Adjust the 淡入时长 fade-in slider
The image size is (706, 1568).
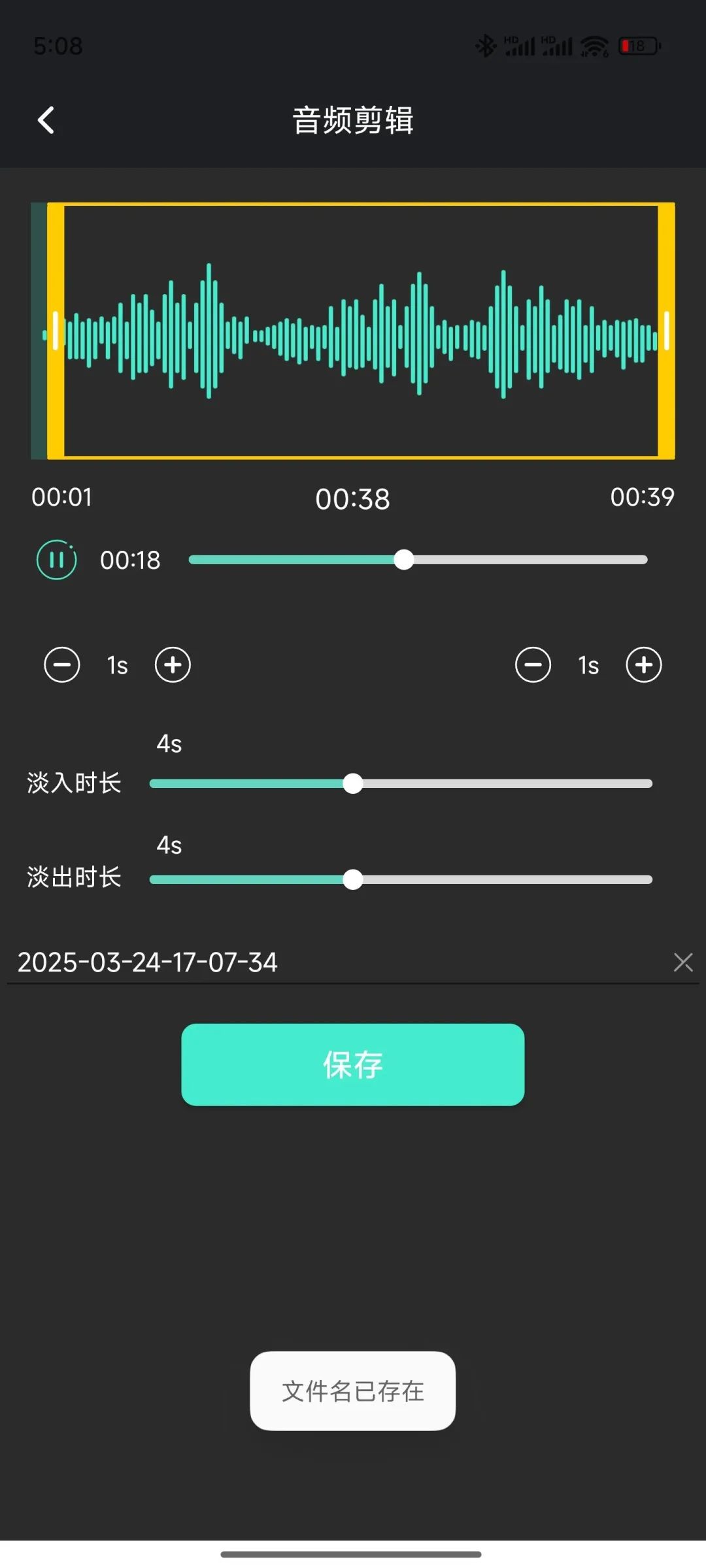tap(353, 783)
